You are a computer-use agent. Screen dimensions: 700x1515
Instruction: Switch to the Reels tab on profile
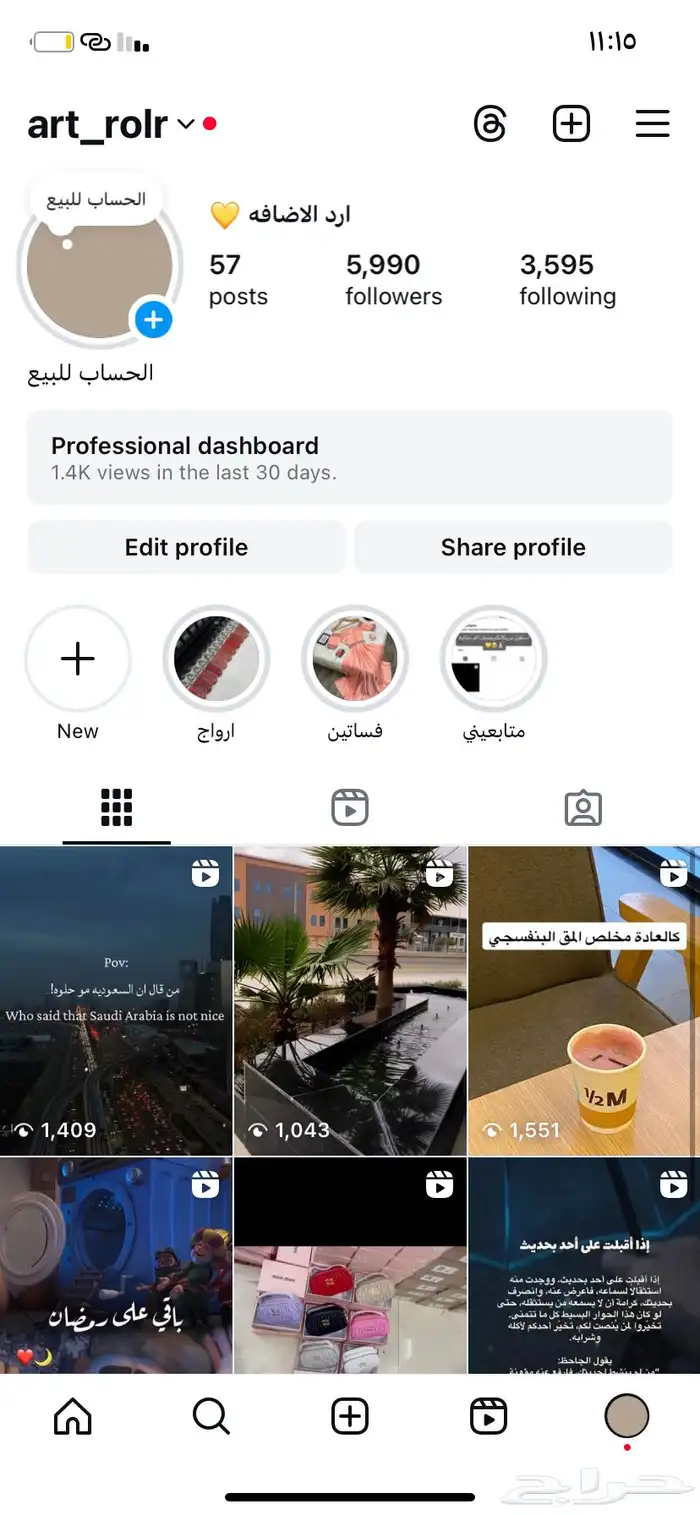click(x=350, y=807)
